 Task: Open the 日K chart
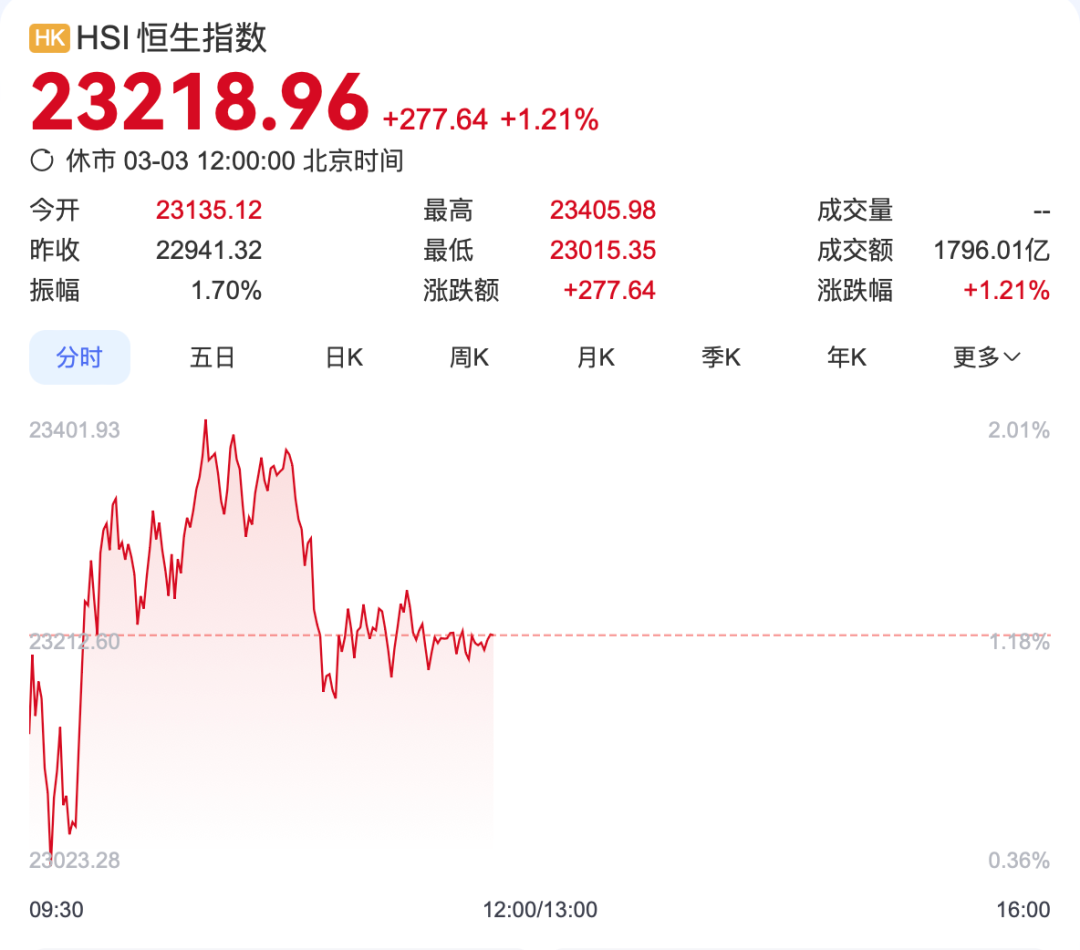(x=344, y=357)
